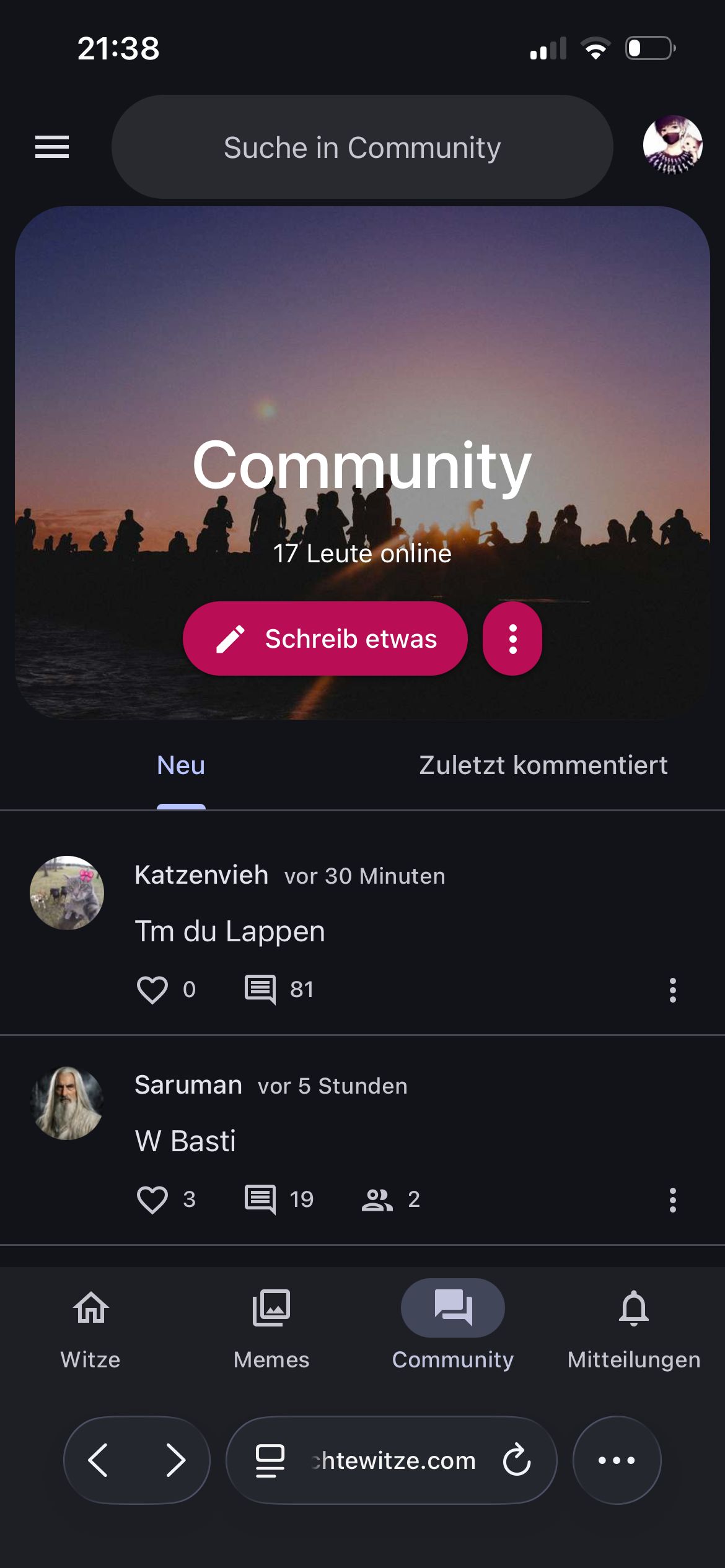
Task: Open the browser's three-dot more menu
Action: pyautogui.click(x=617, y=1460)
